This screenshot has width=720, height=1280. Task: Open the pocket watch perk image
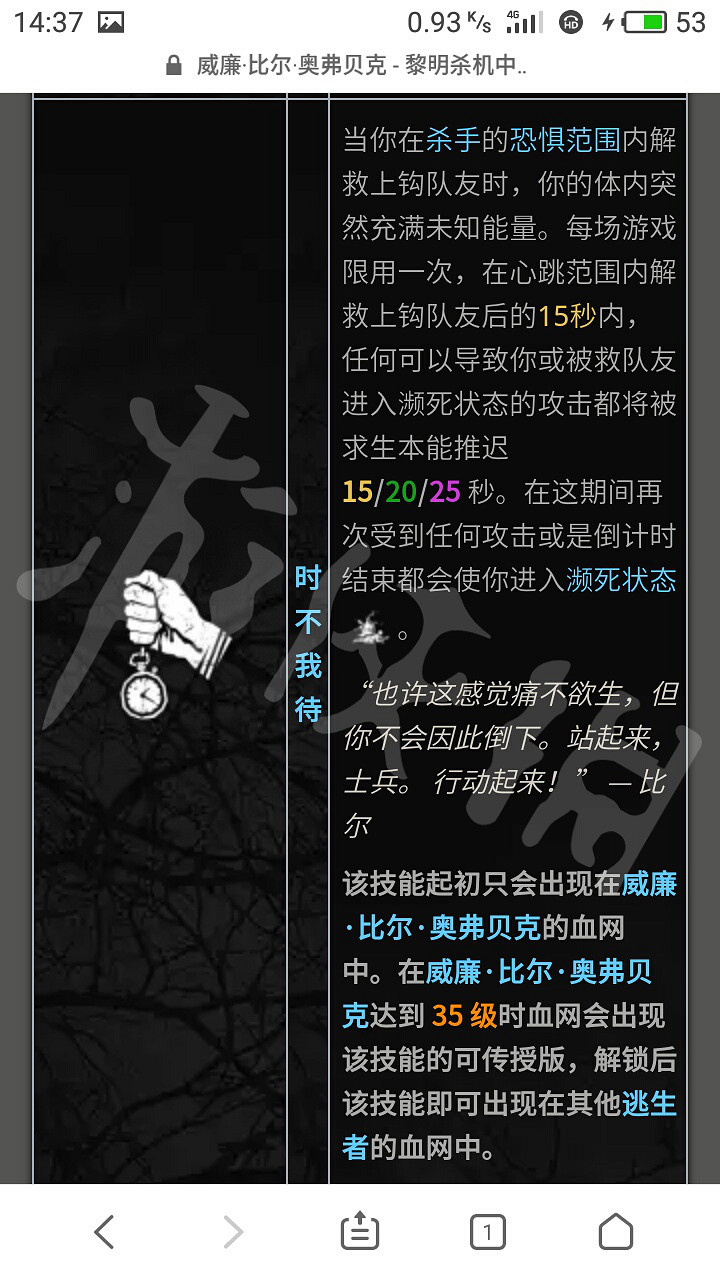[170, 640]
